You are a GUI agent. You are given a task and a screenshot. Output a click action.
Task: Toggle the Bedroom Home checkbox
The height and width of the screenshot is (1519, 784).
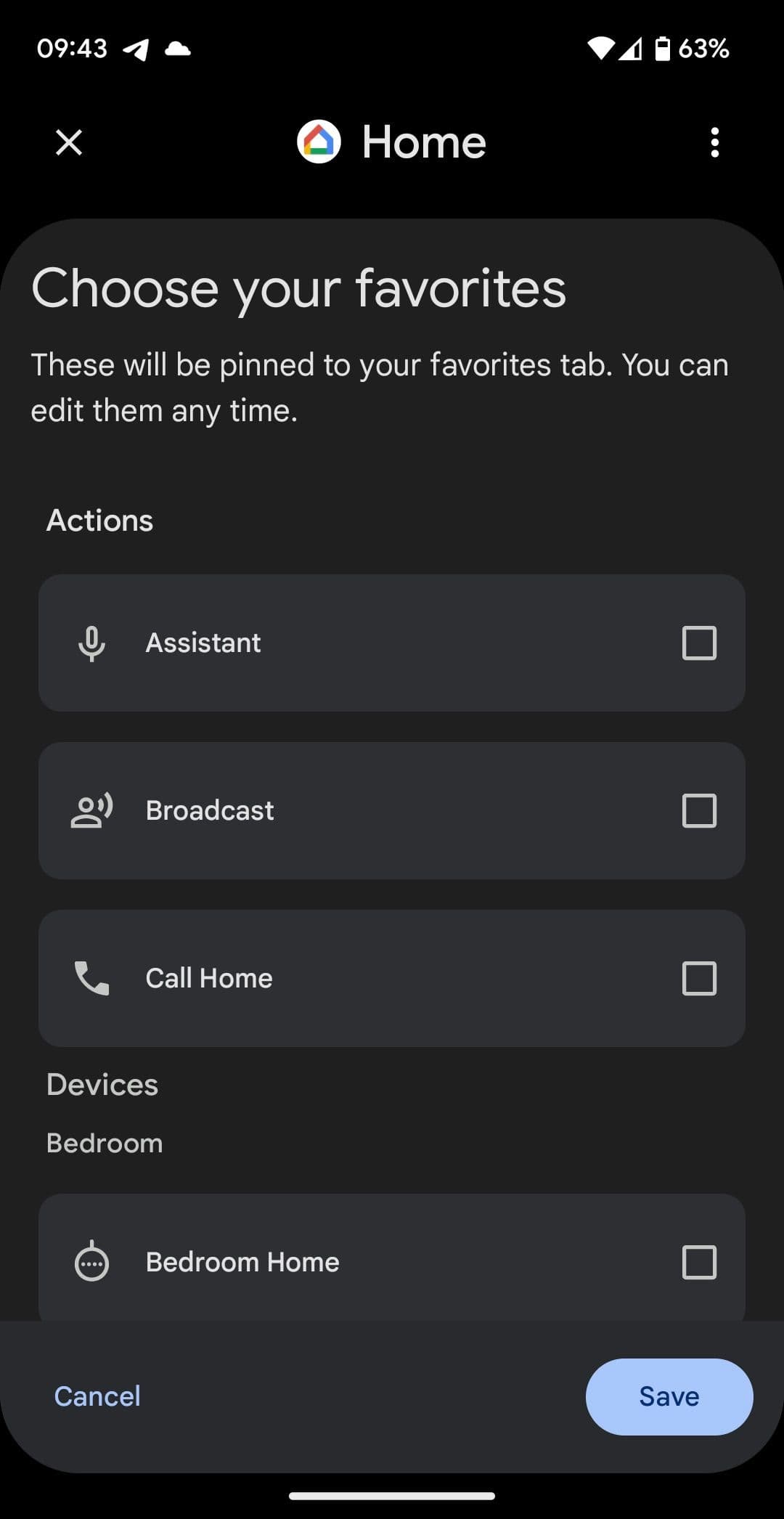[699, 1261]
